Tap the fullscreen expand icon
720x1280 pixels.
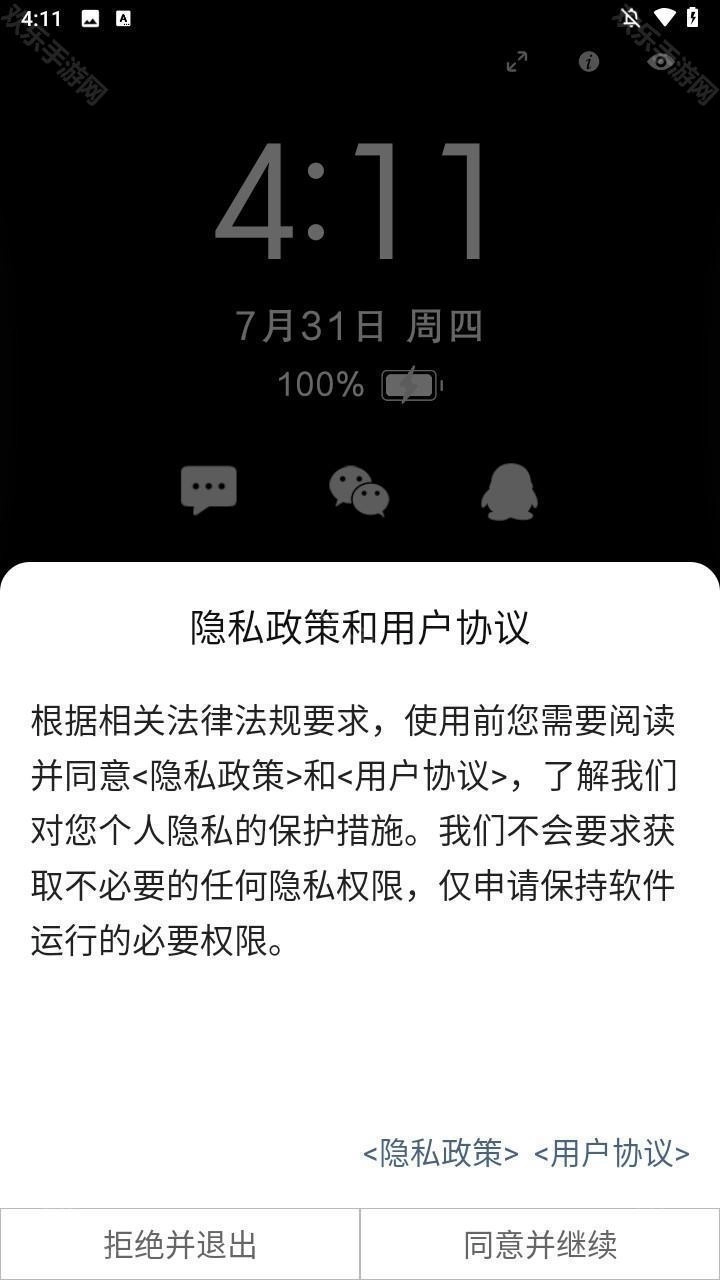(517, 62)
